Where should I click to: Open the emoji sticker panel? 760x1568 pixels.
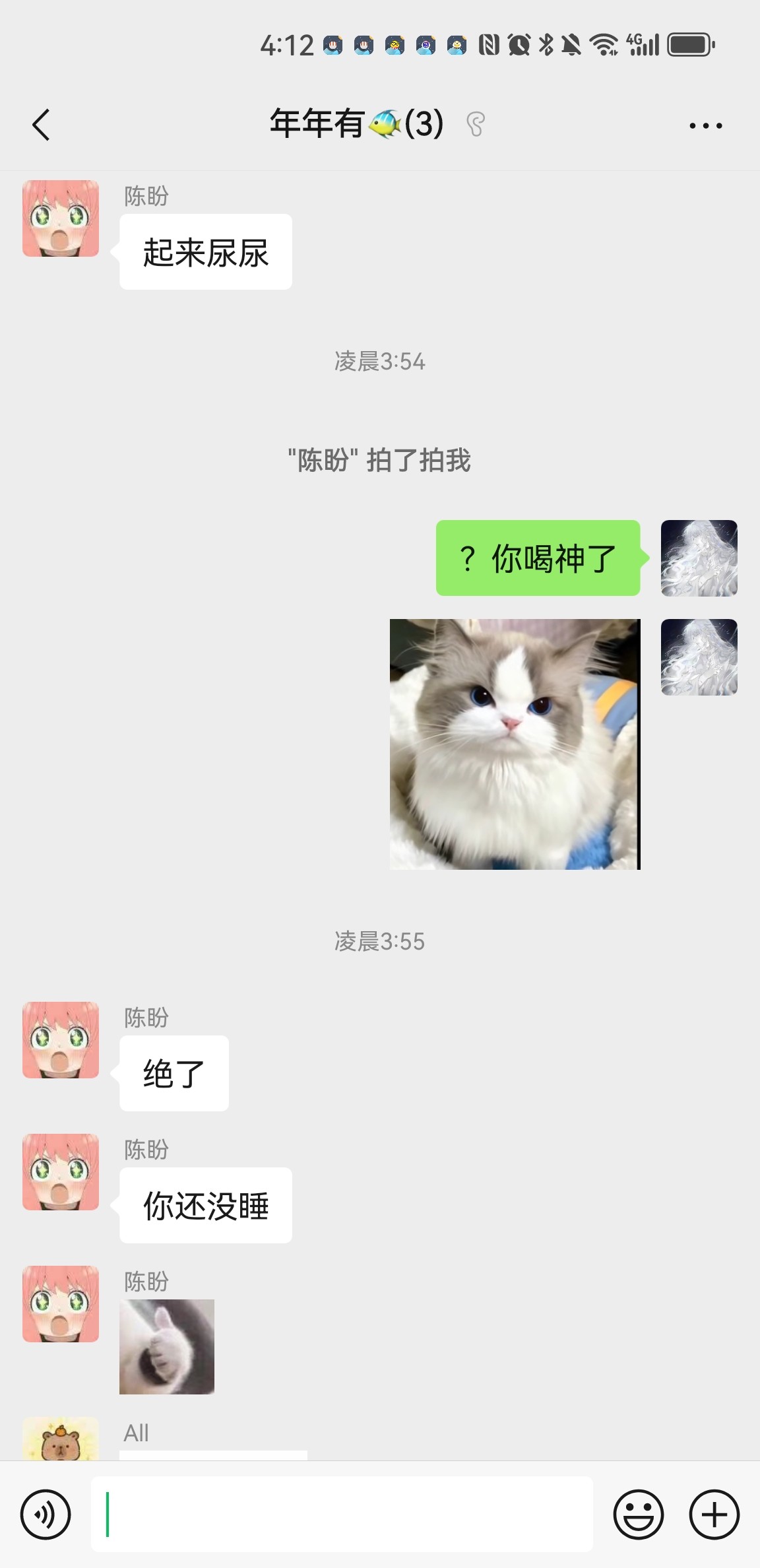coord(639,1515)
